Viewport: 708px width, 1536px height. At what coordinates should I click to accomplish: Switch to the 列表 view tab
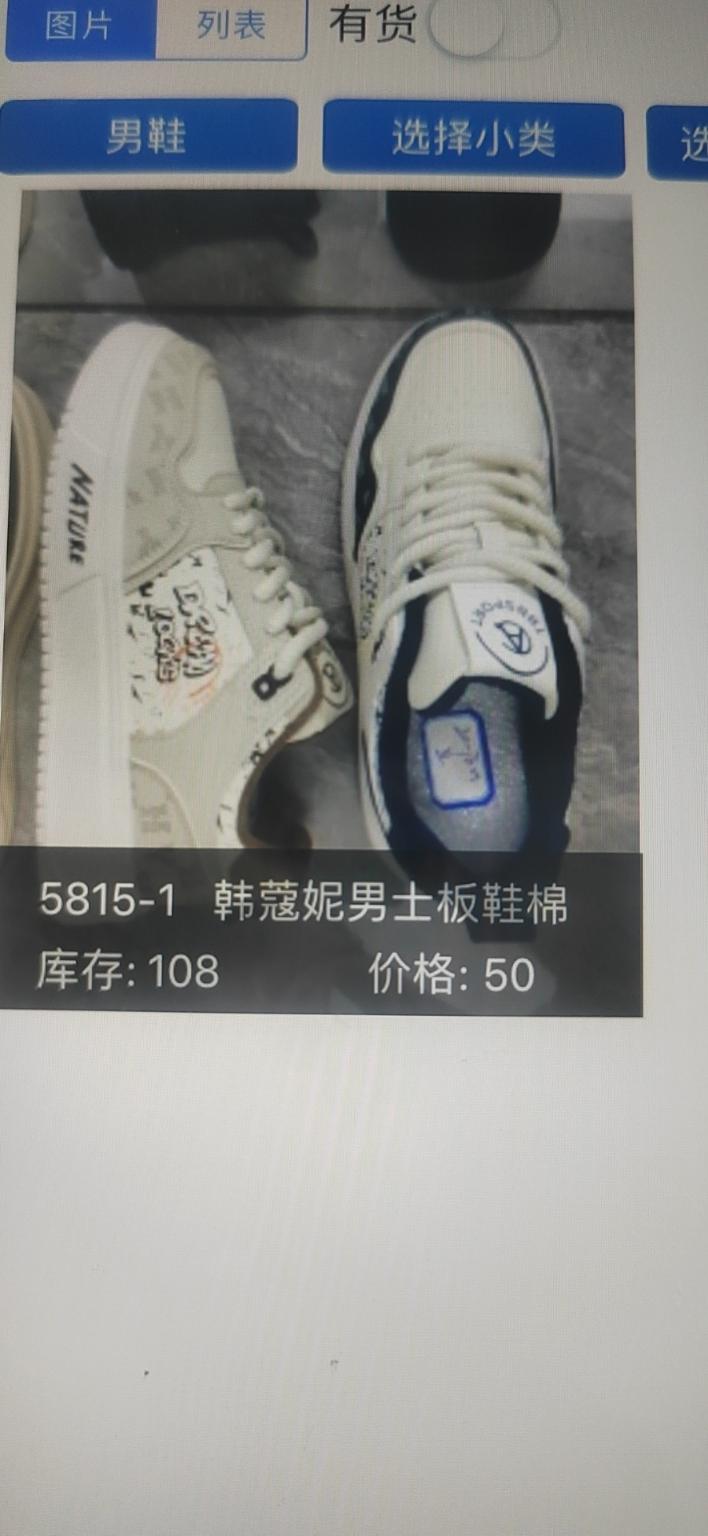(x=230, y=28)
